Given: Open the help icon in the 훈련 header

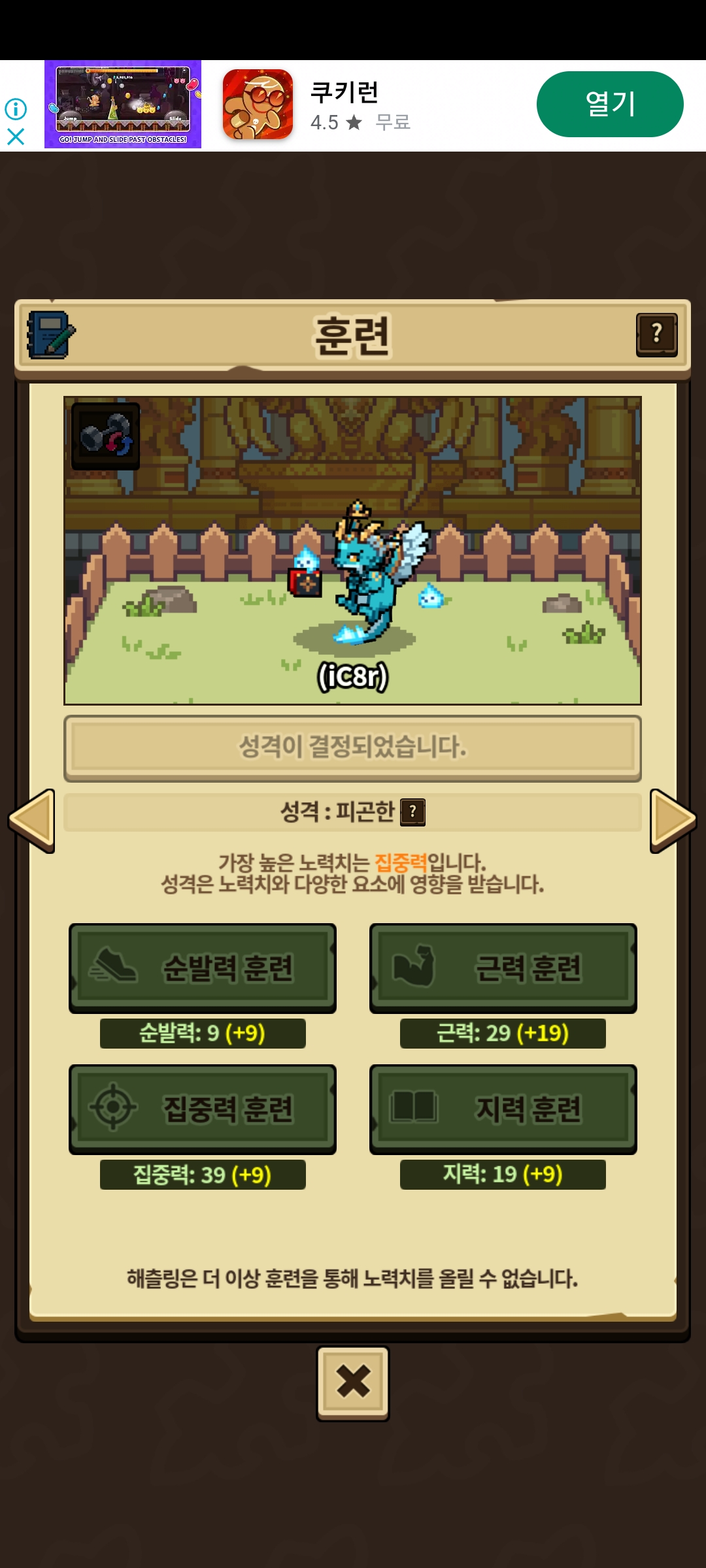Looking at the screenshot, I should click(656, 335).
